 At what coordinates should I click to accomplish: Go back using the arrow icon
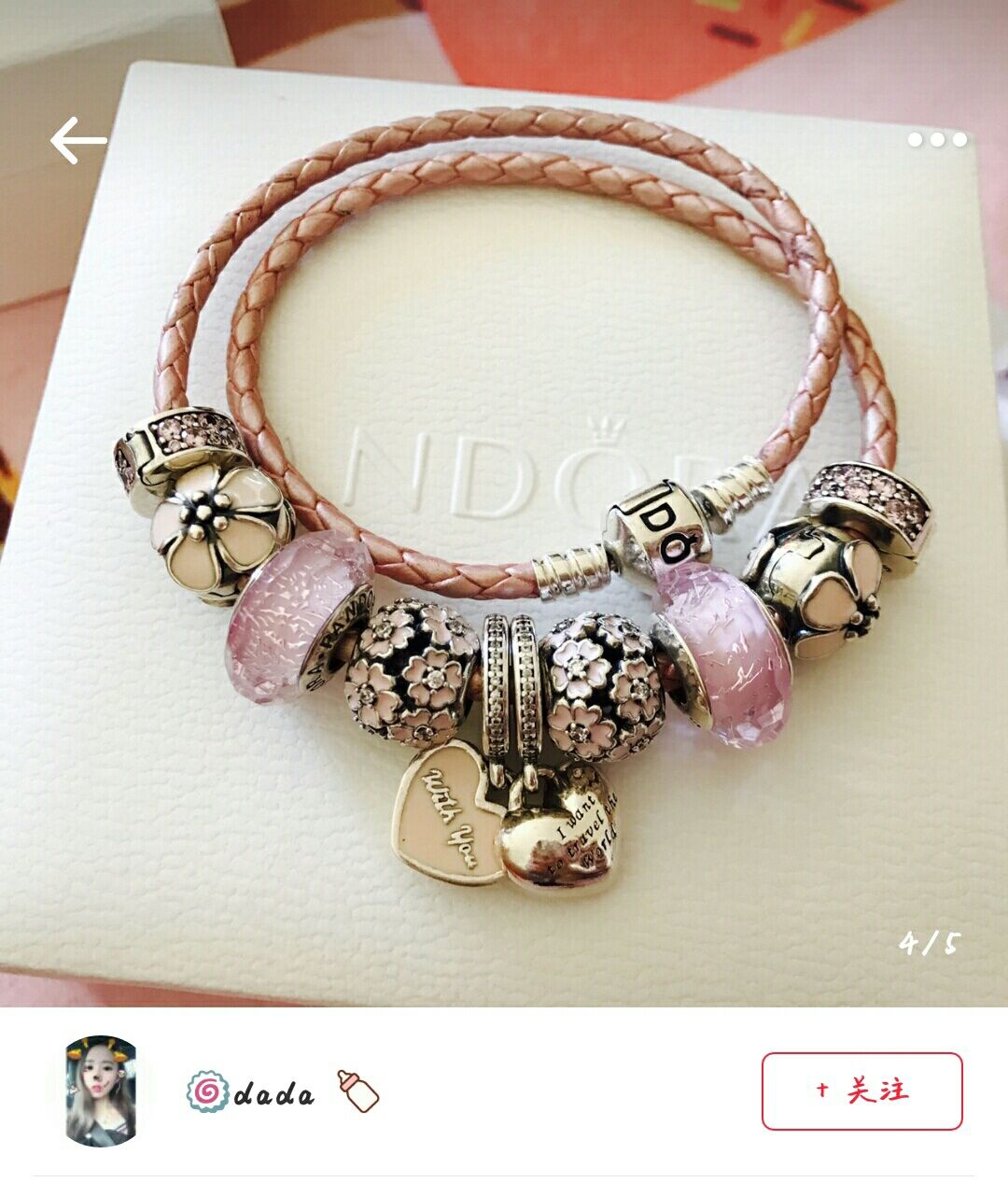pos(78,141)
